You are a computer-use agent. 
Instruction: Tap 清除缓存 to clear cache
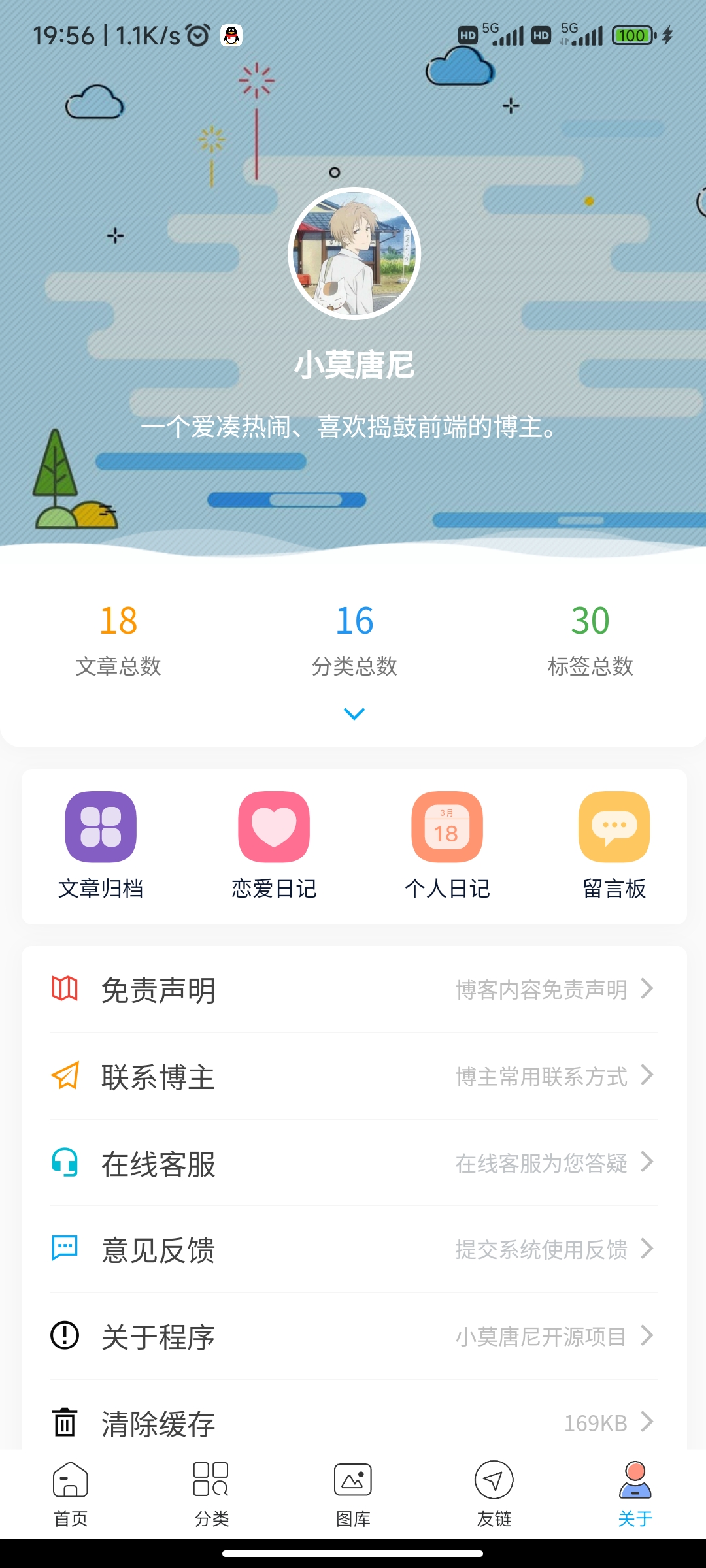pos(354,1423)
